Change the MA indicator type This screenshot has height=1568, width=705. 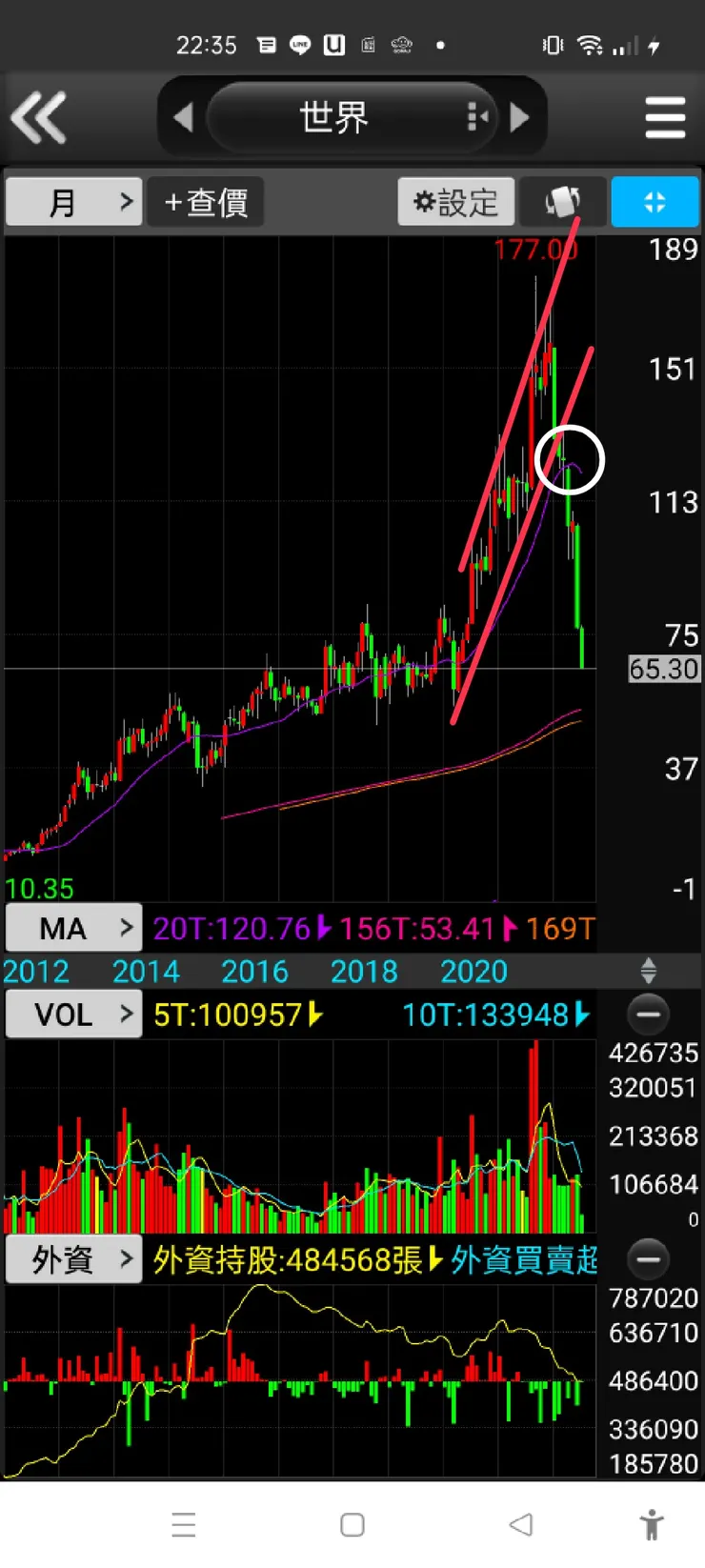(x=74, y=928)
